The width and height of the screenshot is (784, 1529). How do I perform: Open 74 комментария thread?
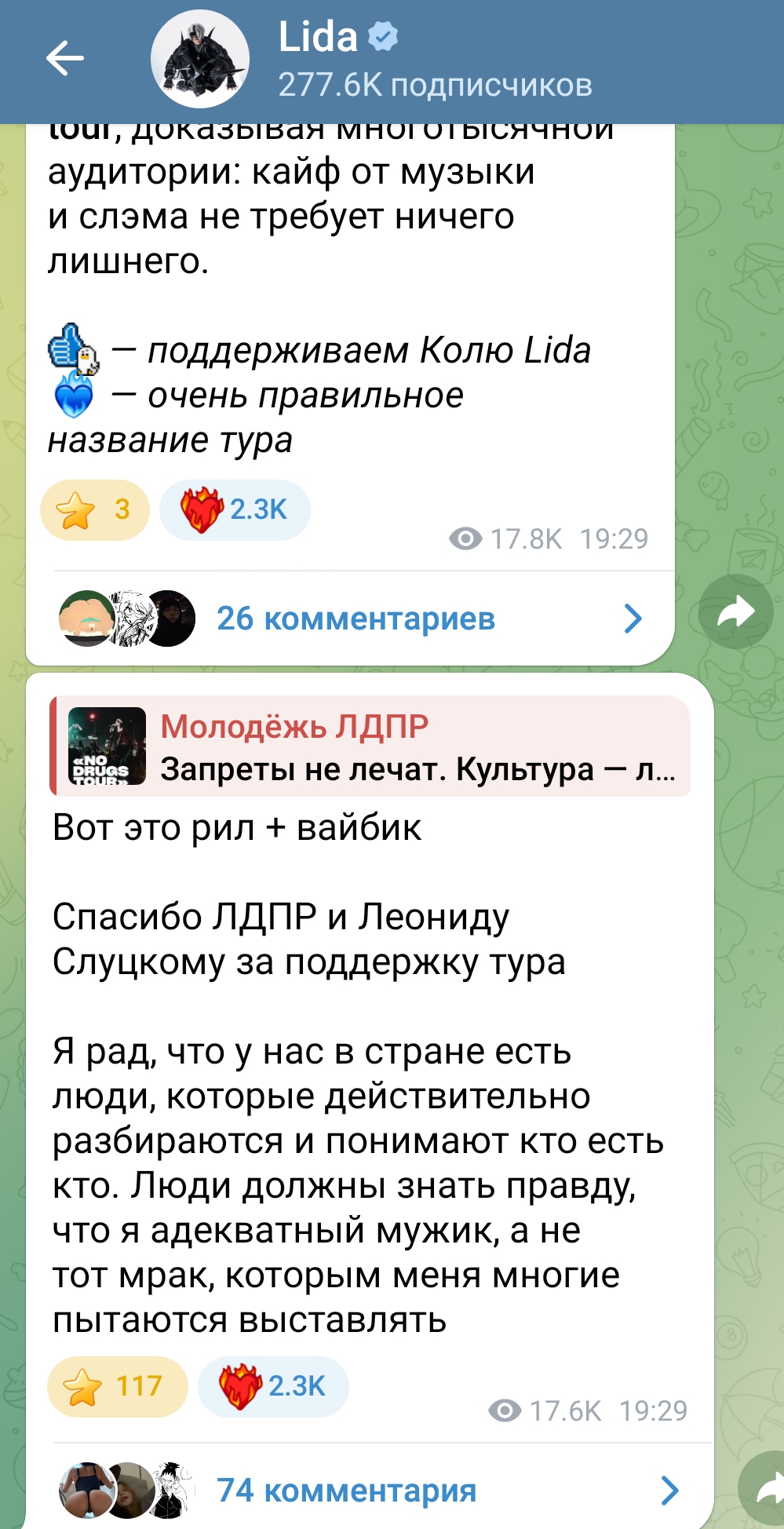tap(347, 1490)
